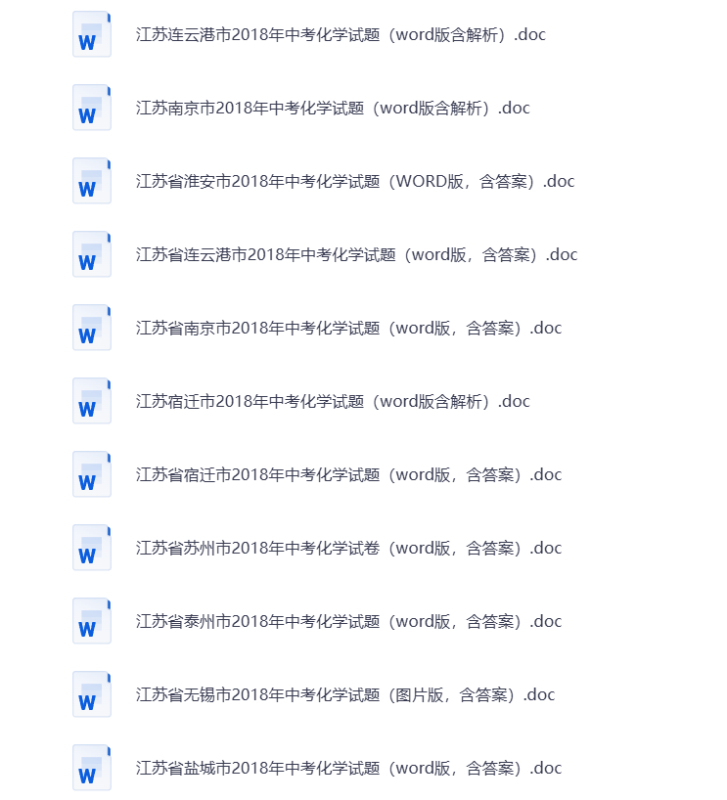Open 江苏省南京市2018年中考化学试题 file link
The height and width of the screenshot is (800, 727).
pos(340,327)
